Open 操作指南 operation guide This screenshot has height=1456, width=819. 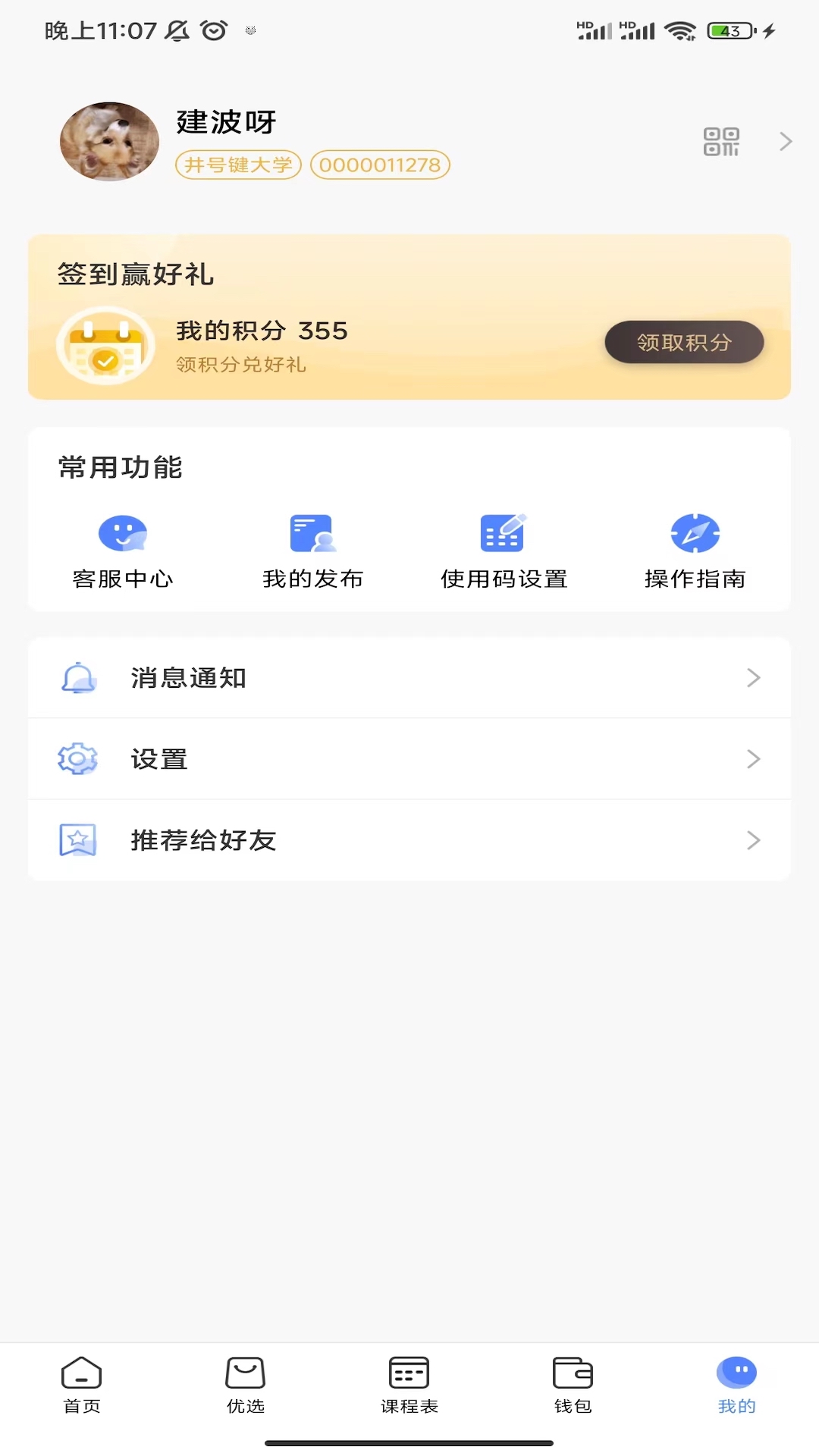pos(695,551)
